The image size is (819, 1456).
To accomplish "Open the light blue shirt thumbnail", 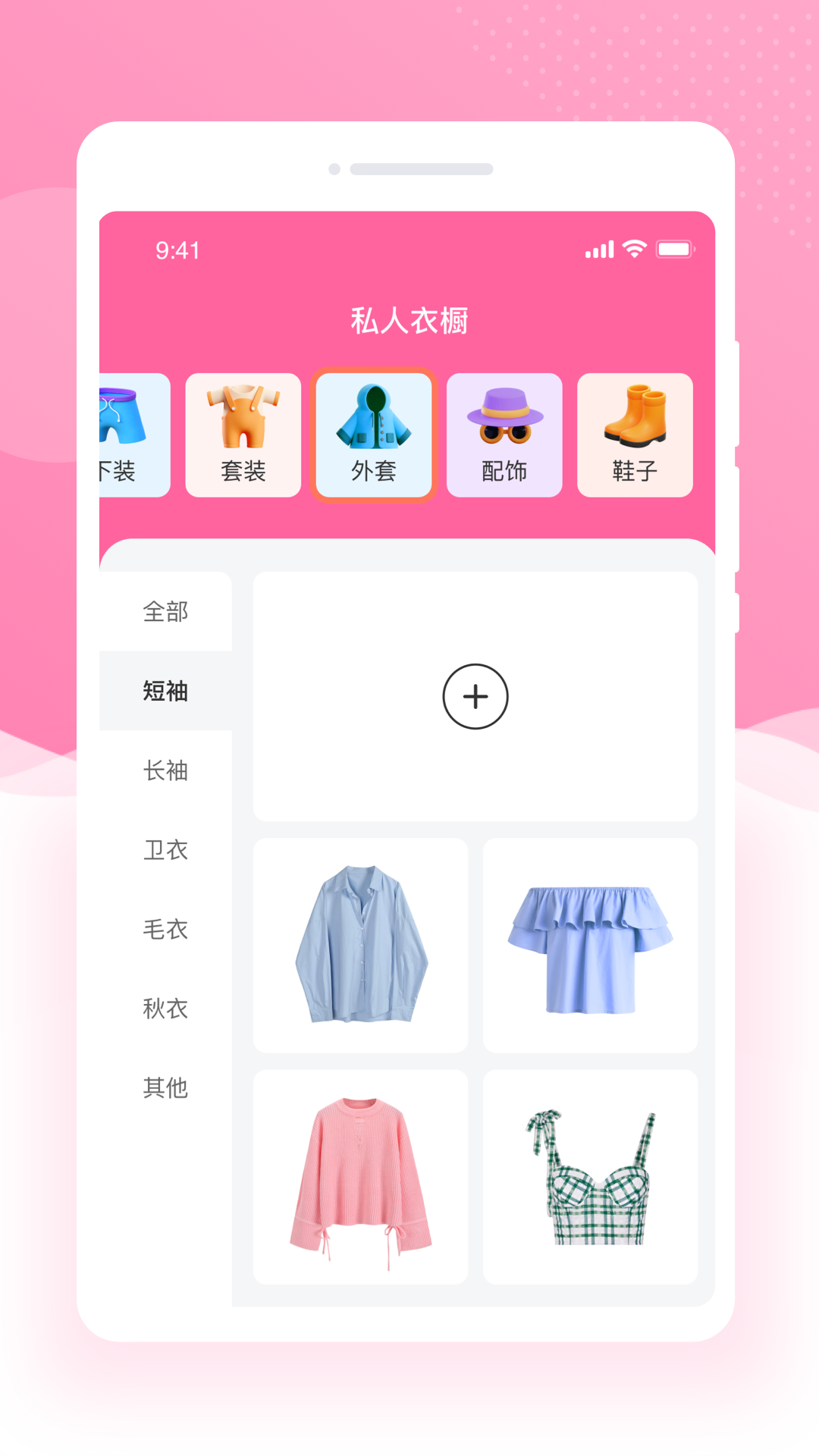I will coord(360,943).
